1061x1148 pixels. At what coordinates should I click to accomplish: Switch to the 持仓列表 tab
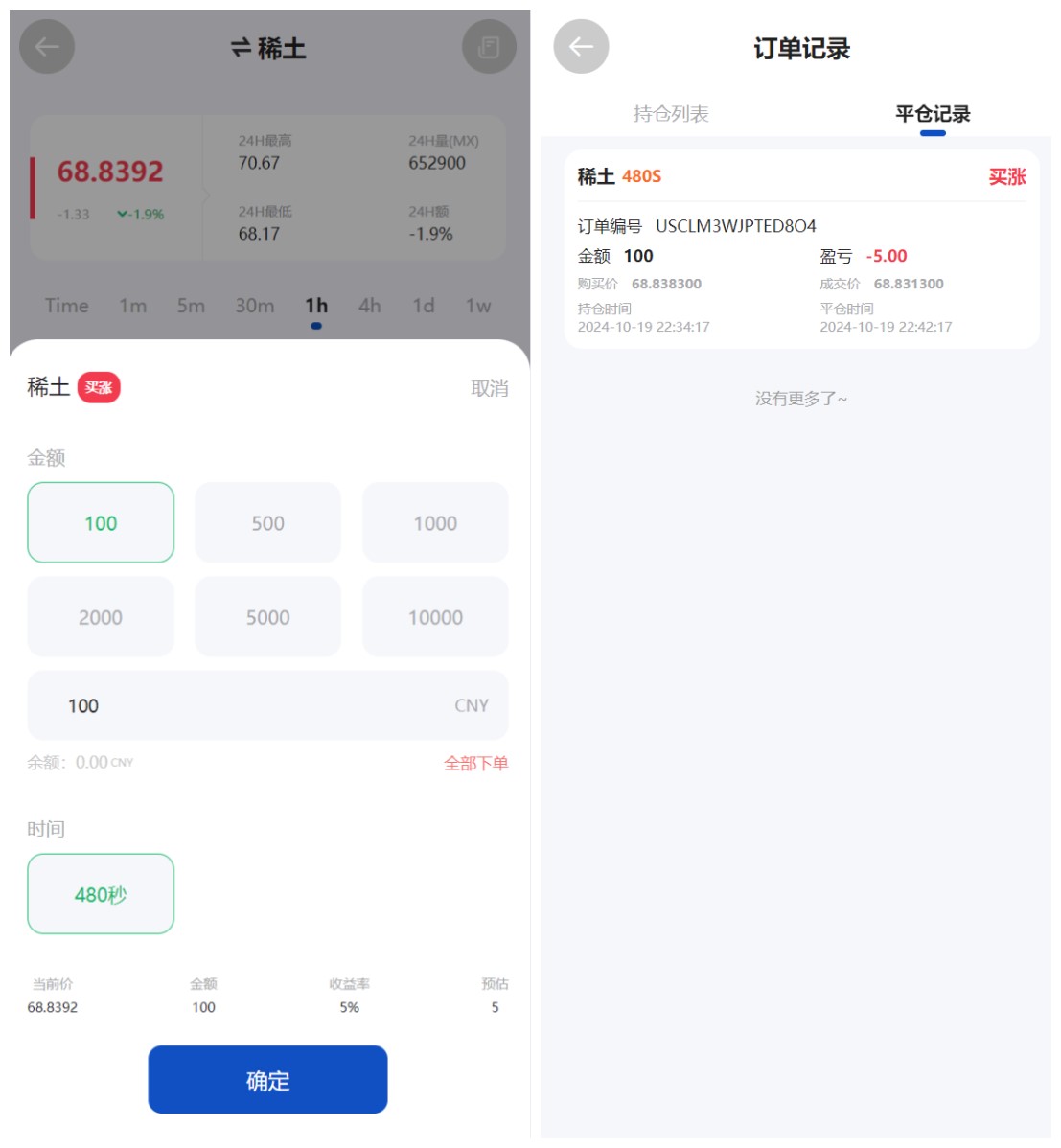pos(671,114)
